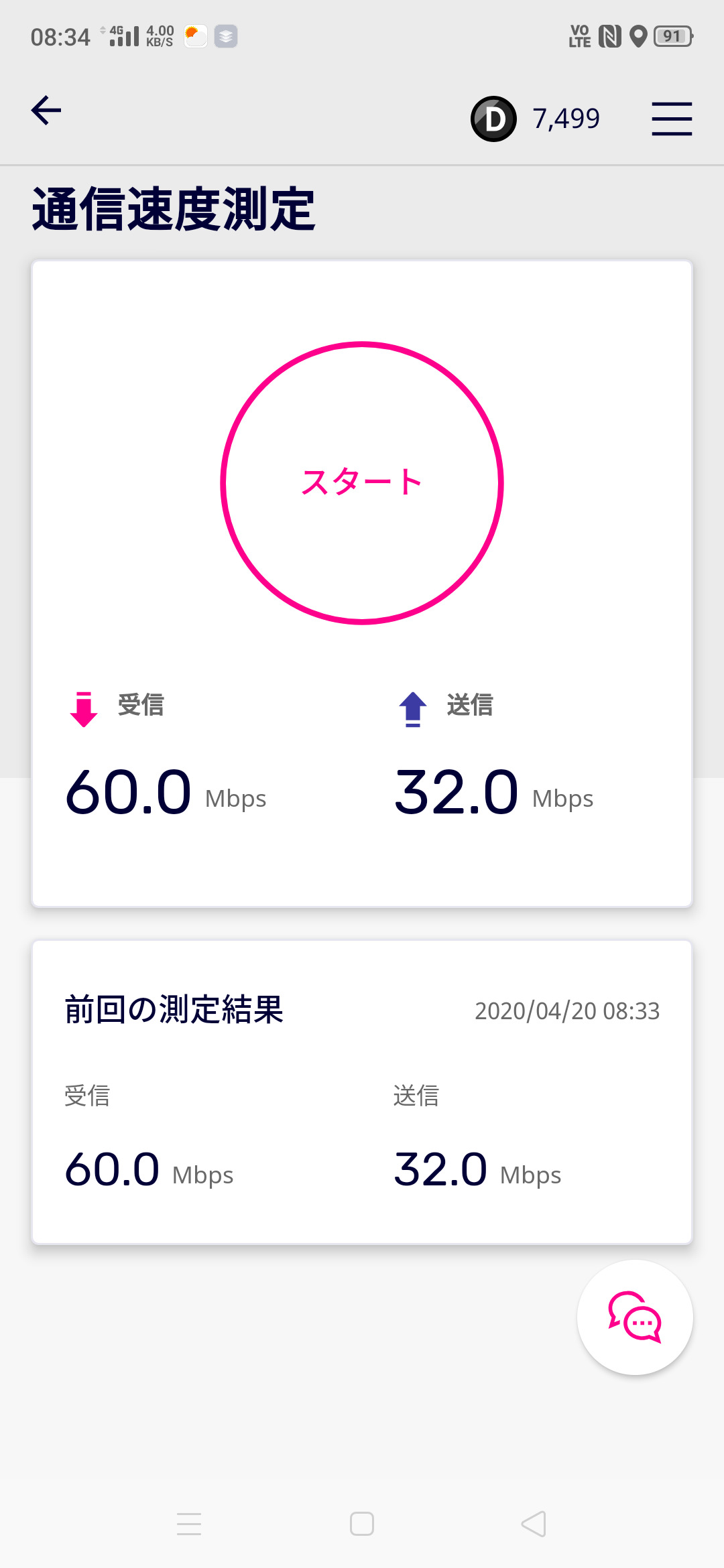Open recent apps from navigation bar
724x1568 pixels.
click(189, 1524)
